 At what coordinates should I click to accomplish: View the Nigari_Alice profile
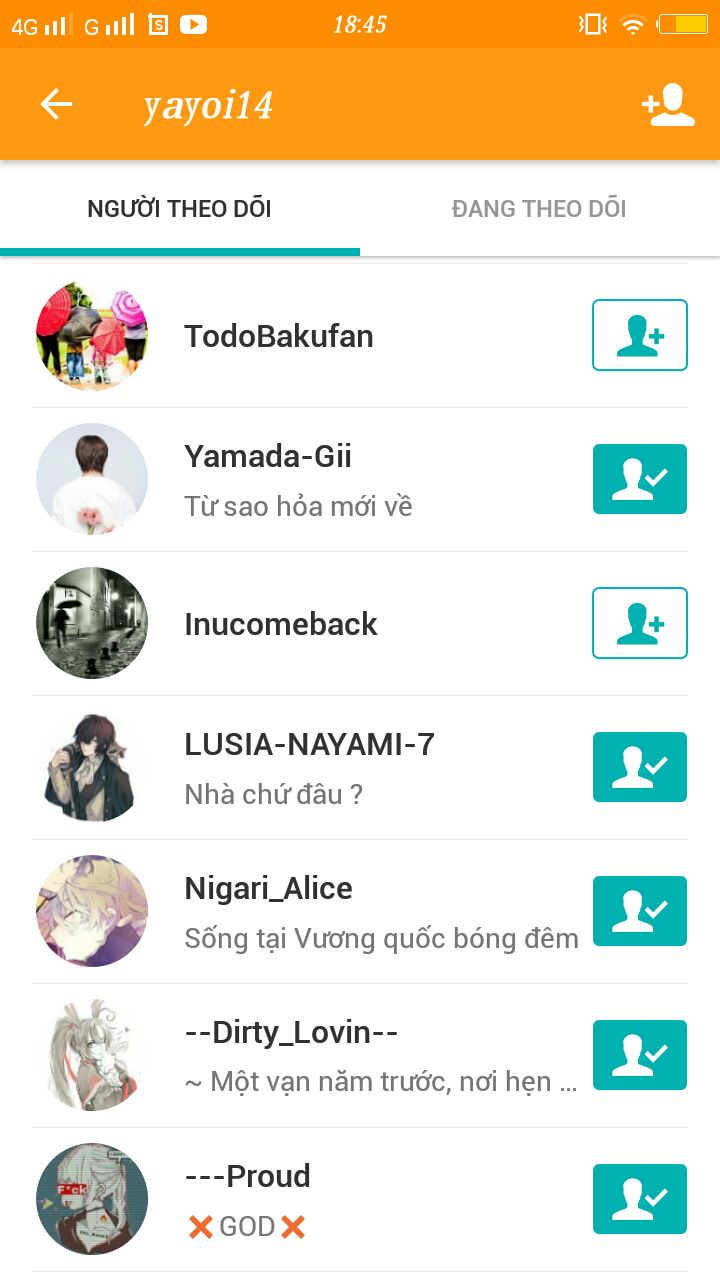[x=268, y=889]
